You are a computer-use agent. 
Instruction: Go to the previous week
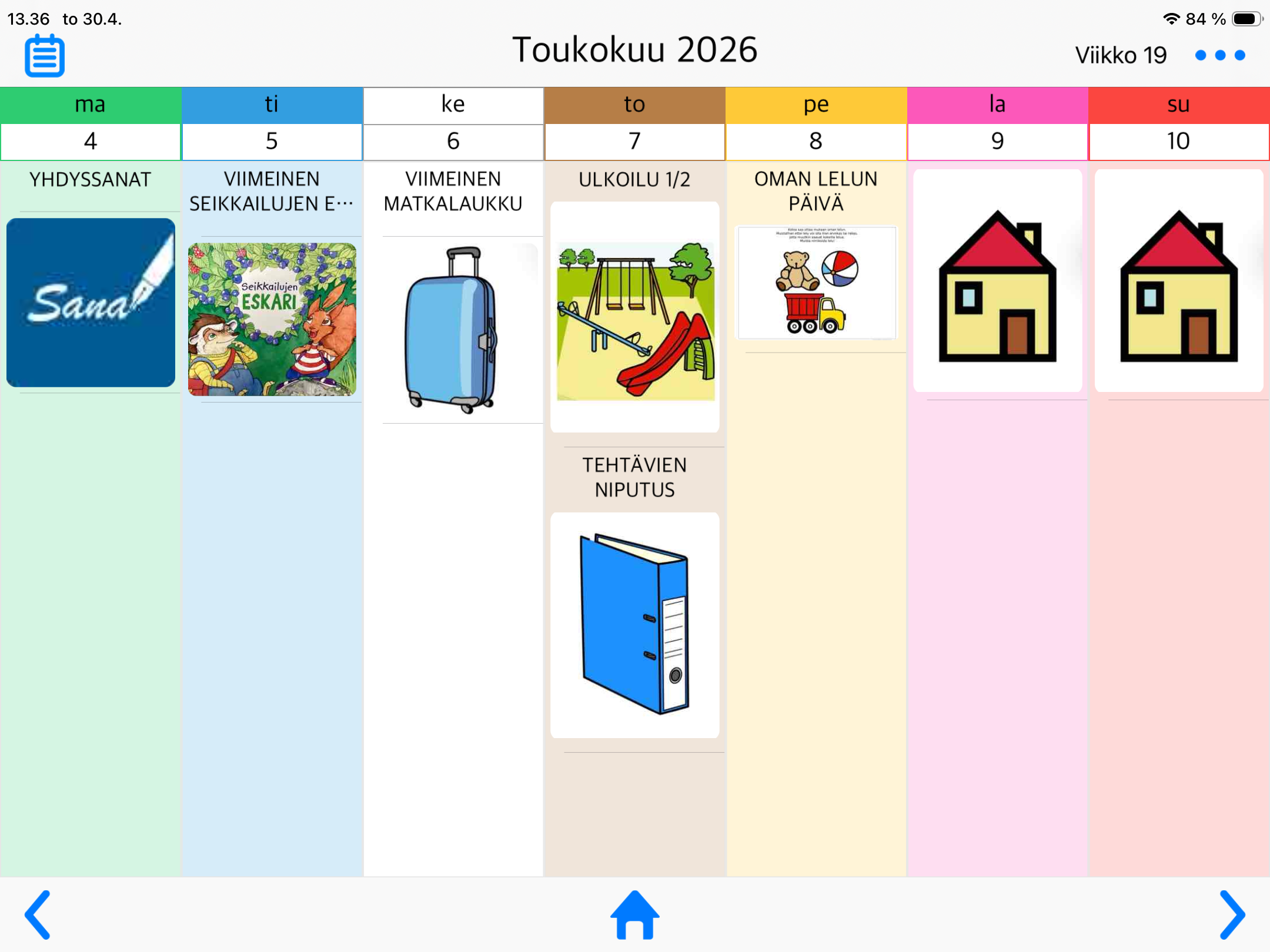coord(38,914)
